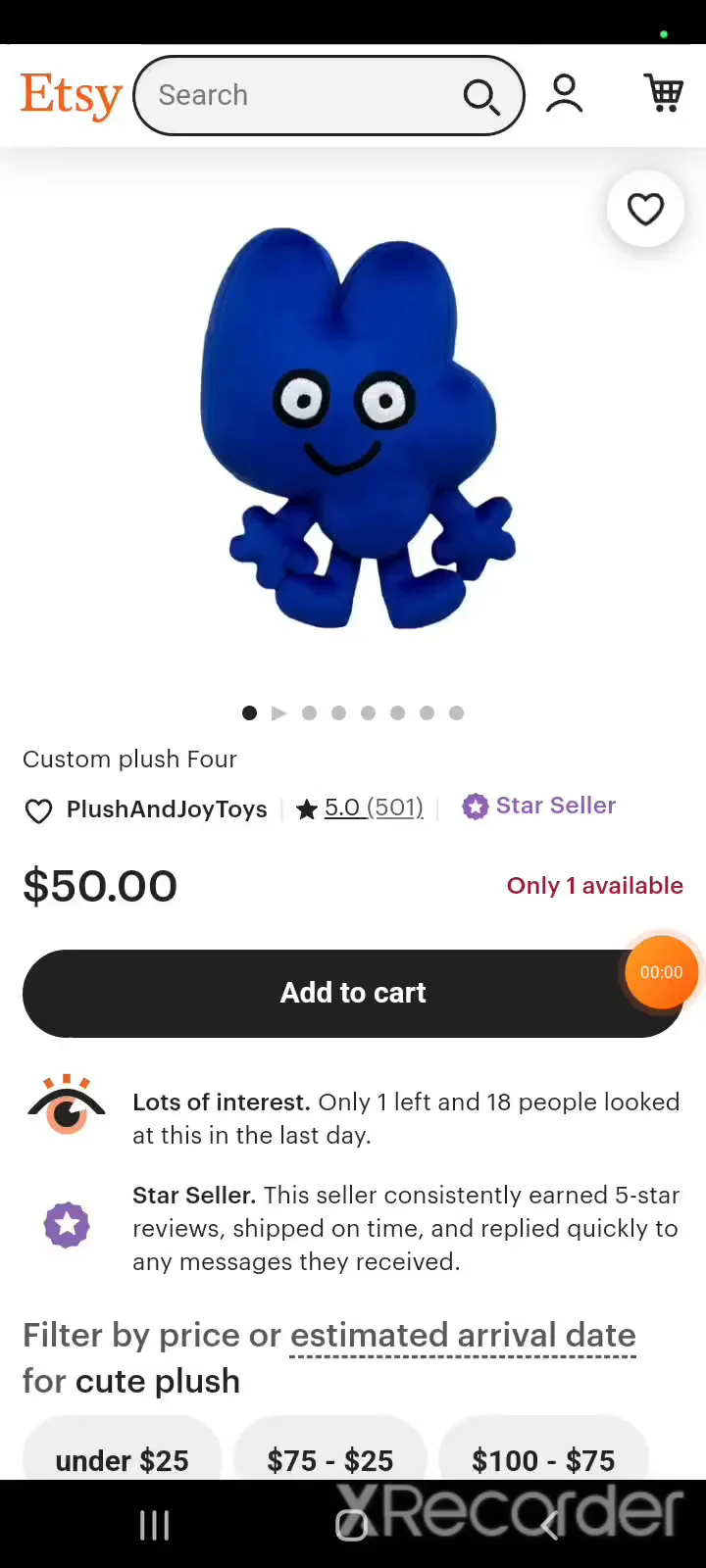Filter by under $25
The width and height of the screenshot is (706, 1568).
pos(122,1460)
